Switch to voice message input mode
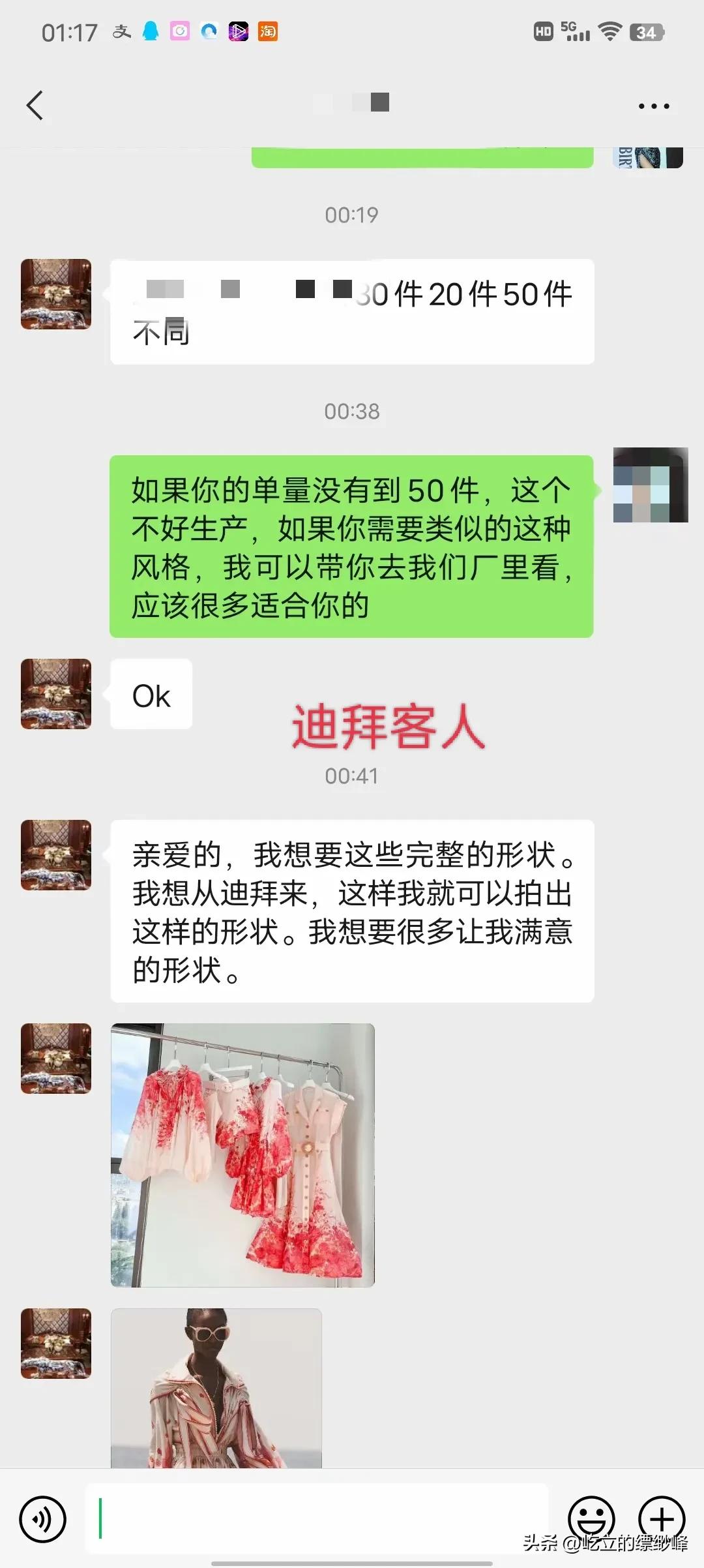The image size is (704, 1568). 43,1520
